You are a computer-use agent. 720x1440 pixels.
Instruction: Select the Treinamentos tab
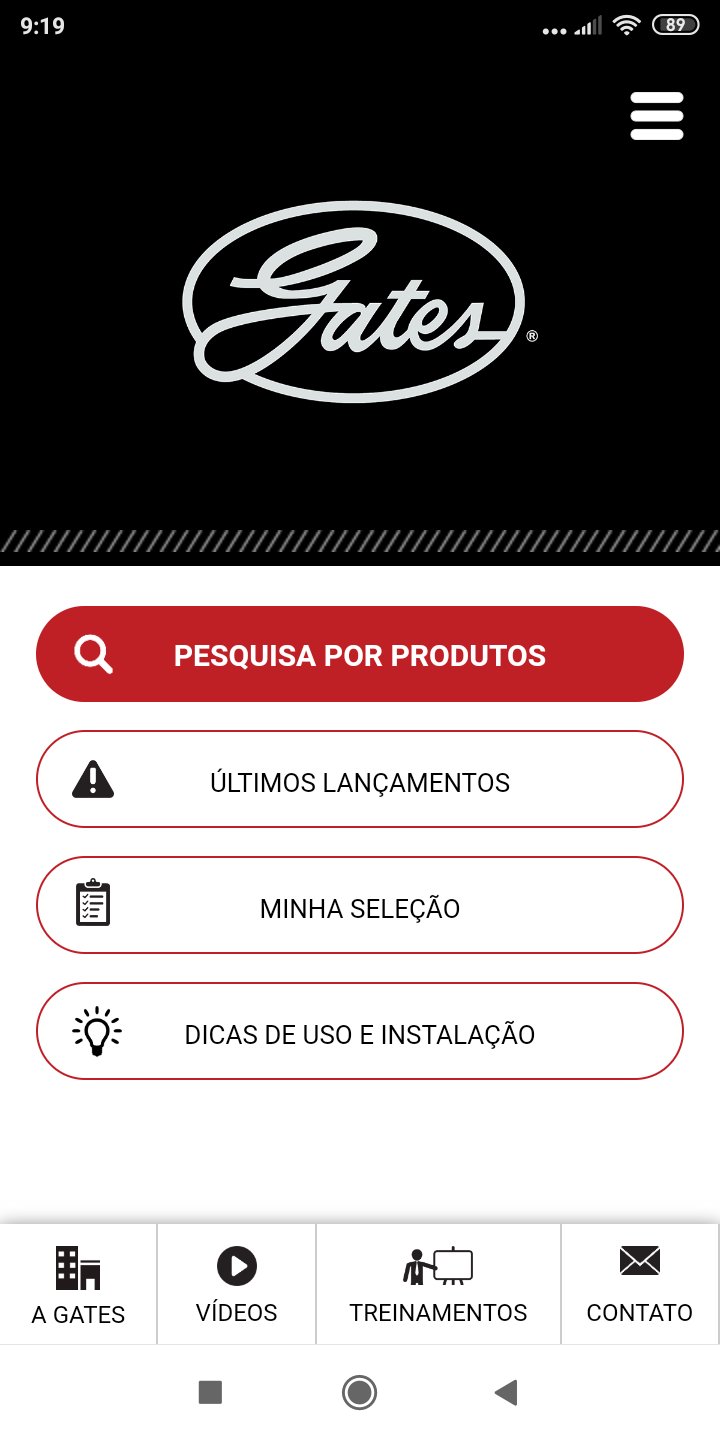438,1285
